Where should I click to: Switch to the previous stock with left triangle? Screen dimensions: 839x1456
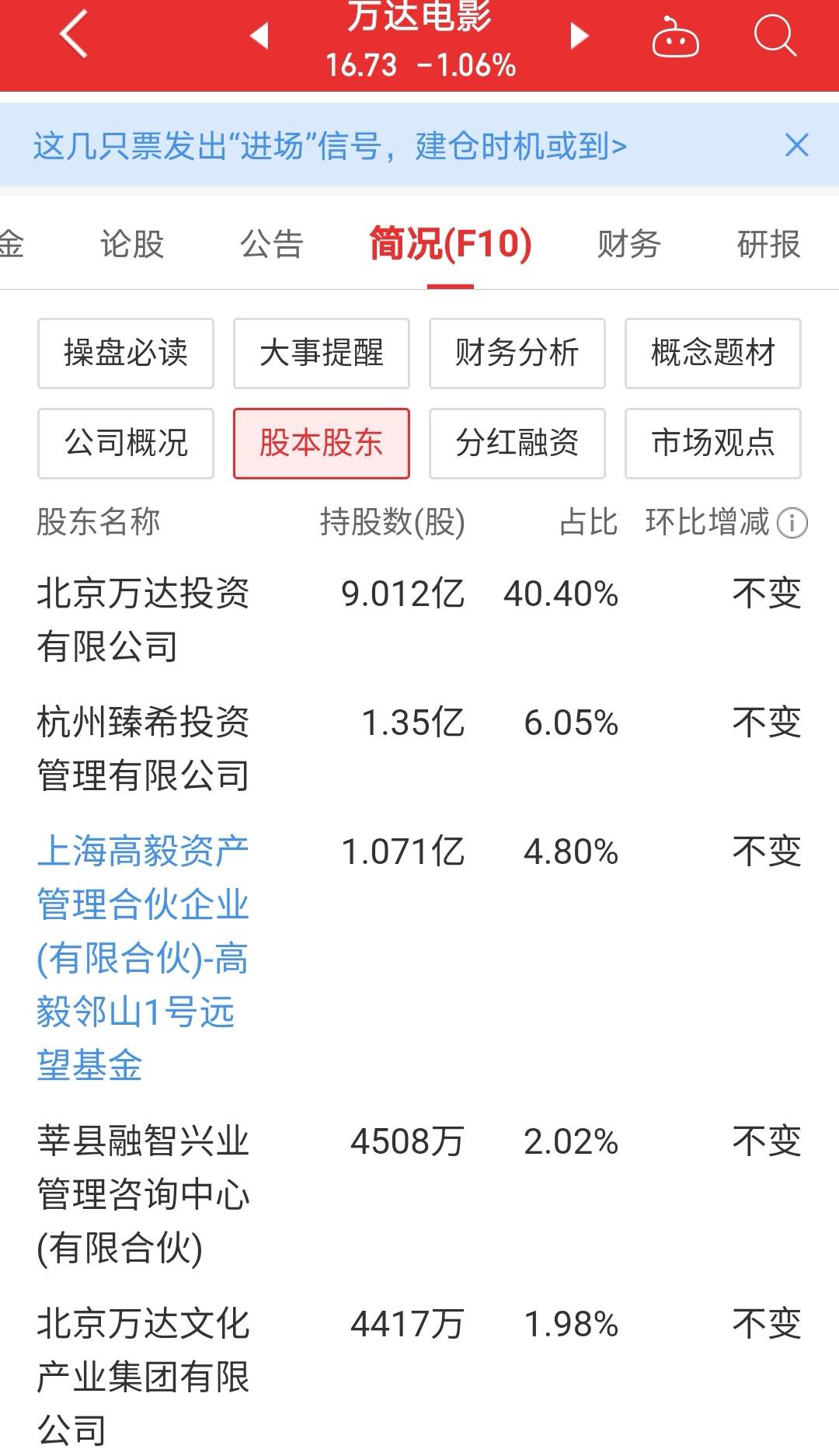click(259, 36)
